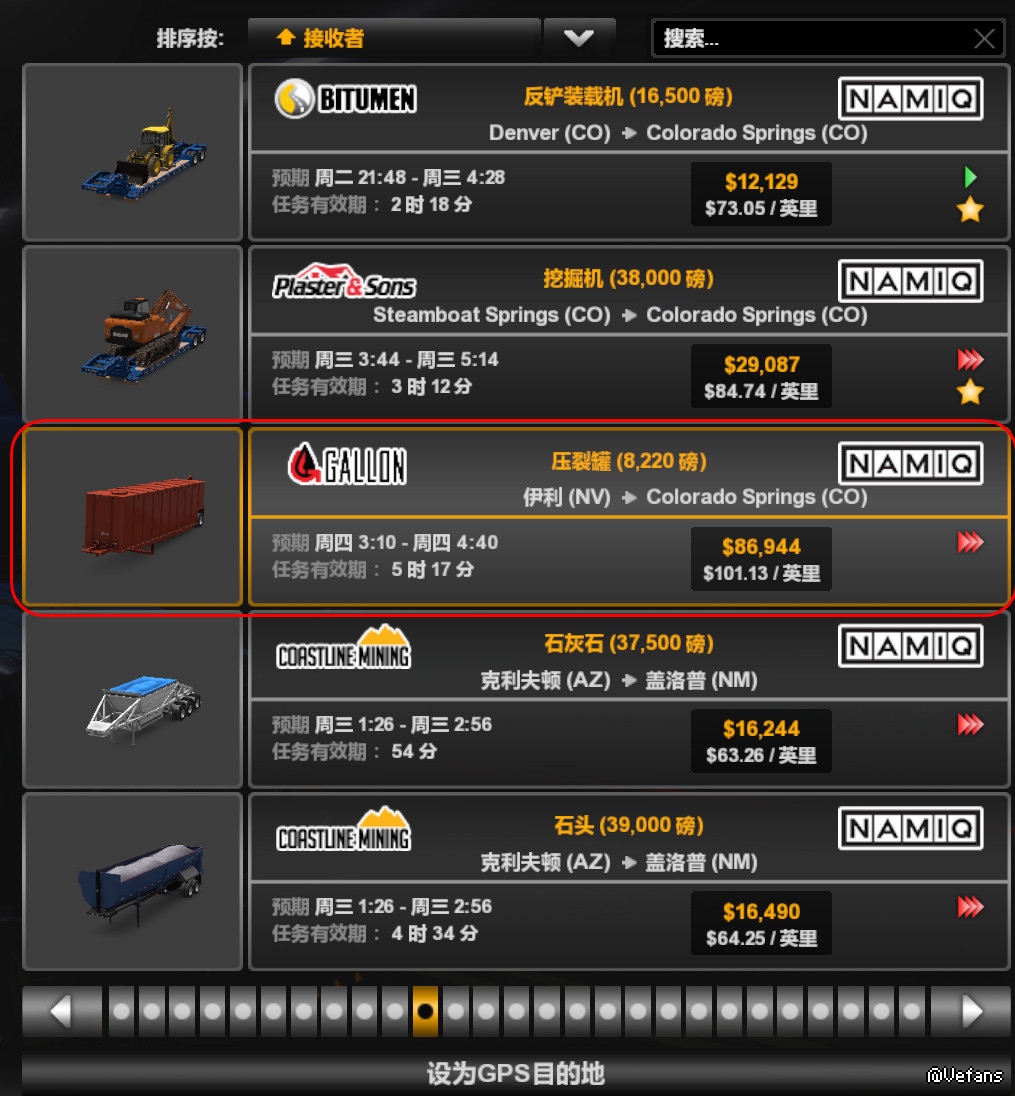
Task: Jump to the first page dot
Action: [x=121, y=1012]
